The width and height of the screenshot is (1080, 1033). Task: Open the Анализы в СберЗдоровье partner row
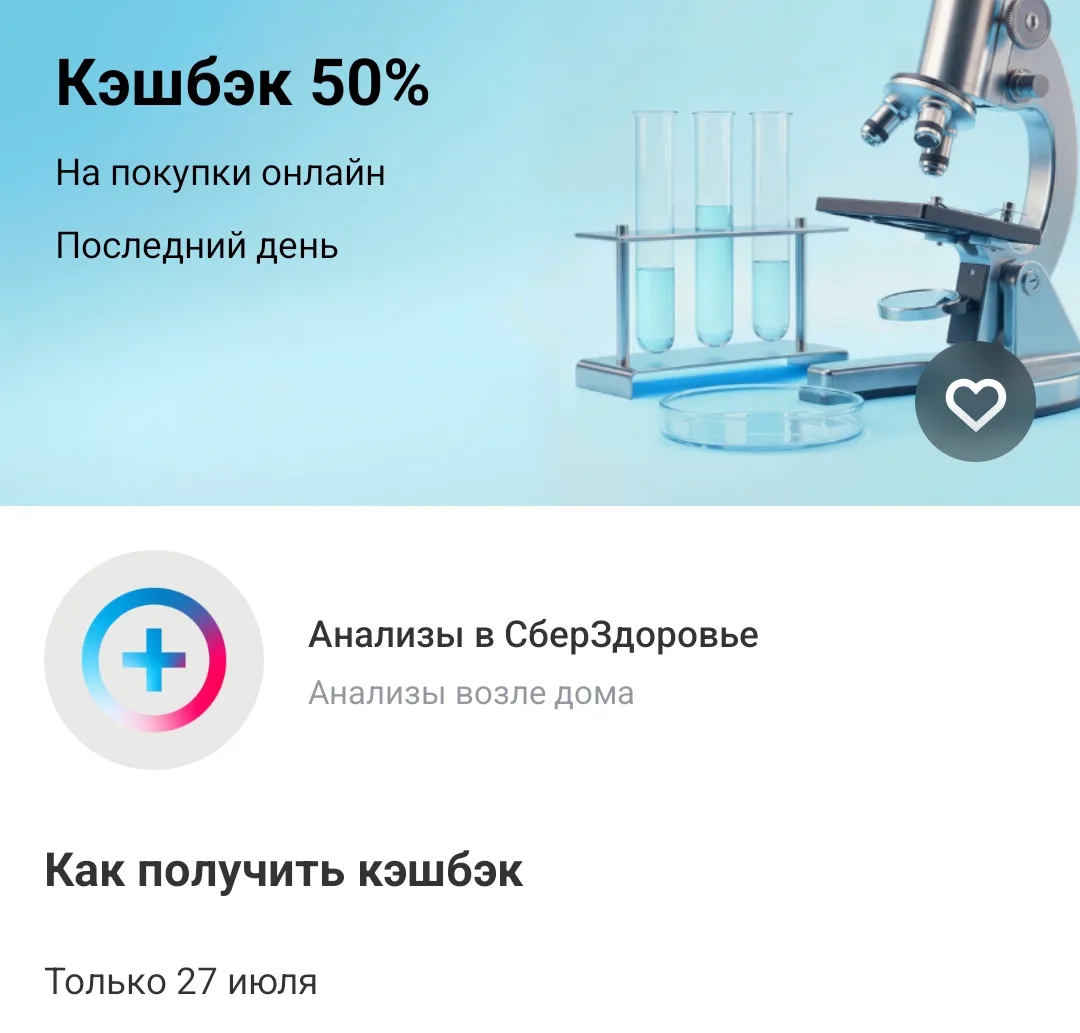coord(540,660)
